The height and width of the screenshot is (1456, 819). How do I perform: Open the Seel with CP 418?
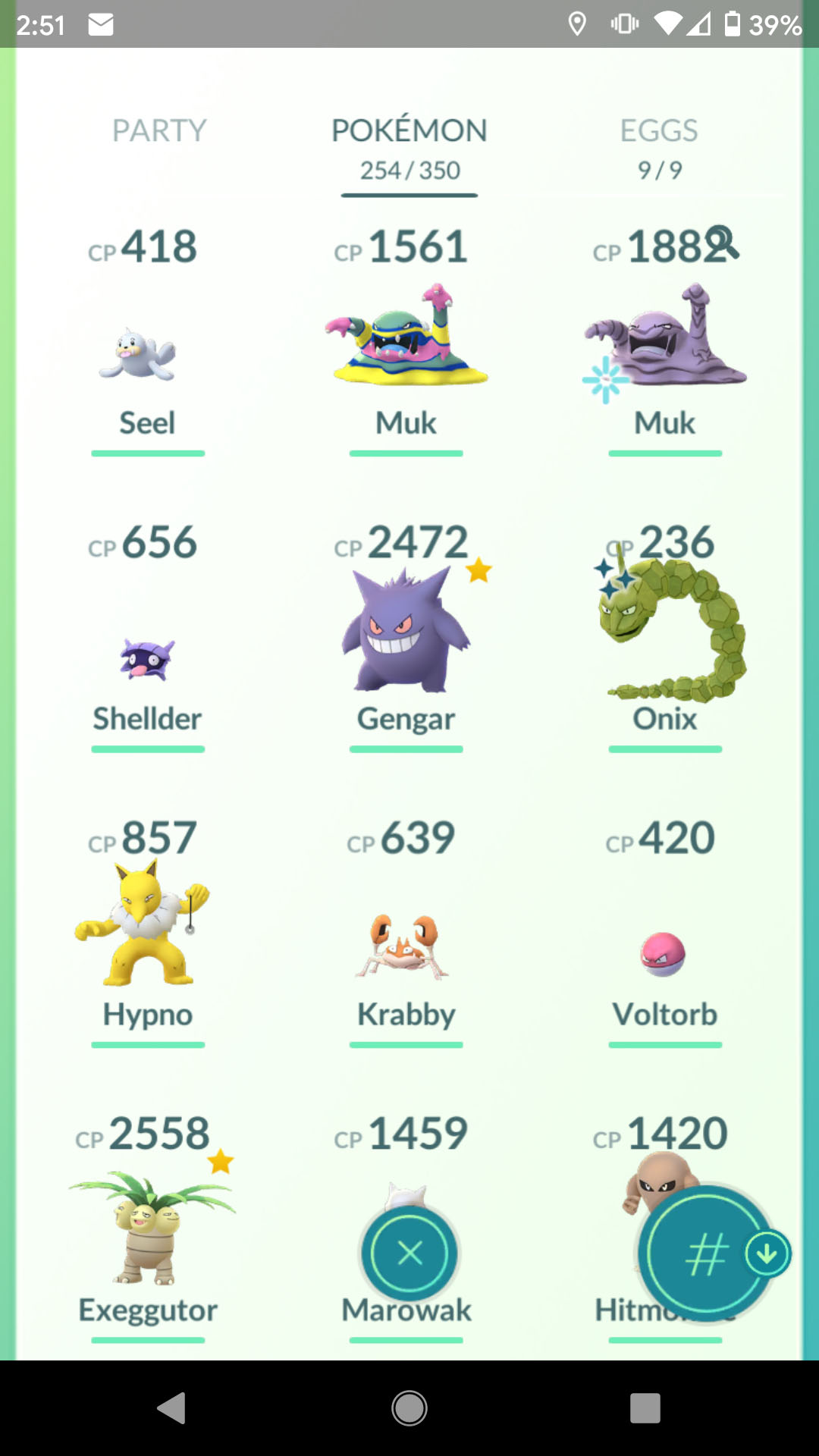147,341
